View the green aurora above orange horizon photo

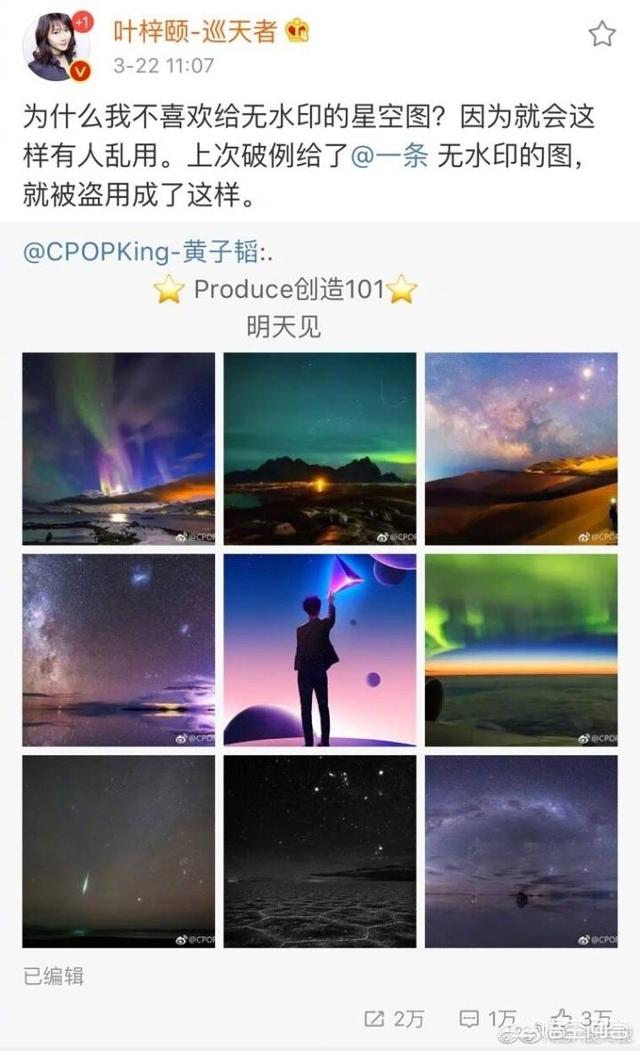coord(521,650)
